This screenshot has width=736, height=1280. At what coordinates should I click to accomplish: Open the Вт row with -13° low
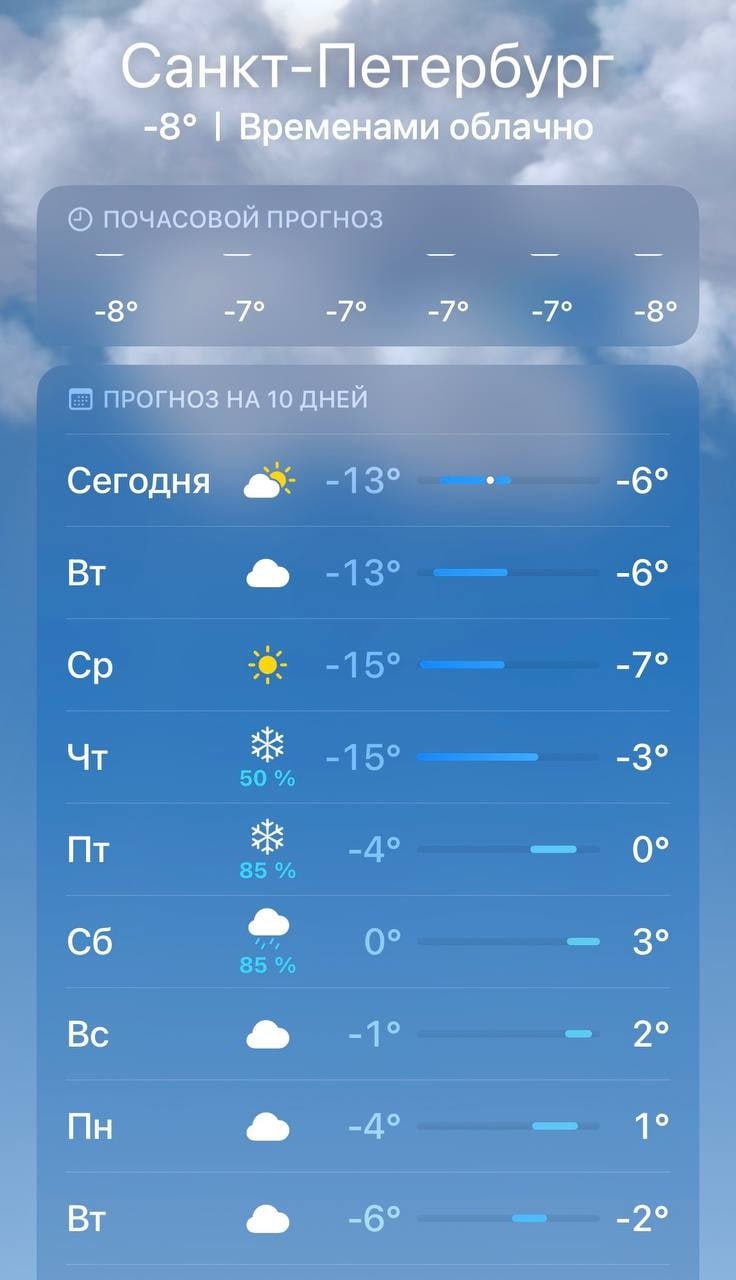(x=368, y=573)
